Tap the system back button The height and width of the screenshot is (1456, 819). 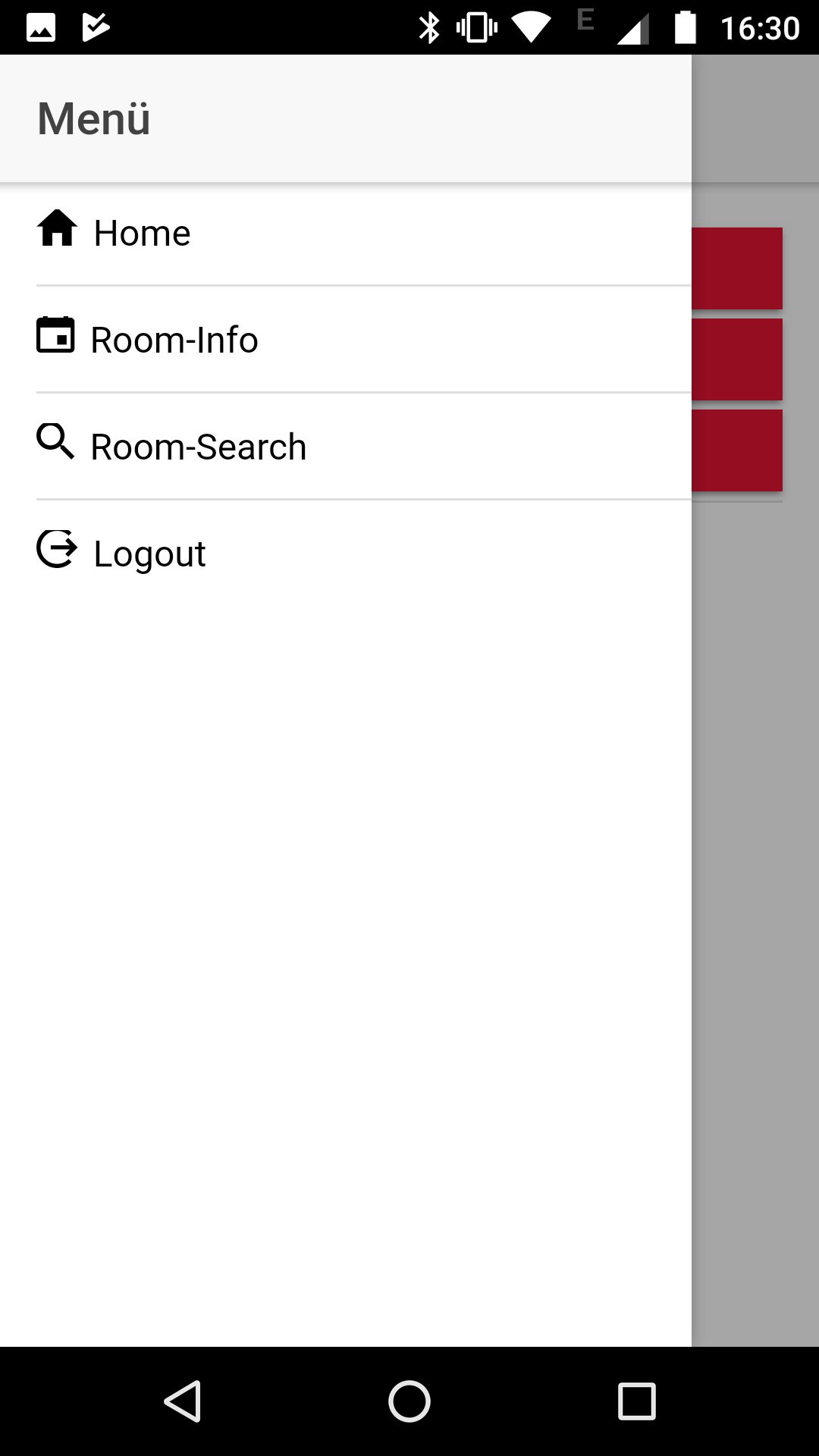coord(183,1401)
